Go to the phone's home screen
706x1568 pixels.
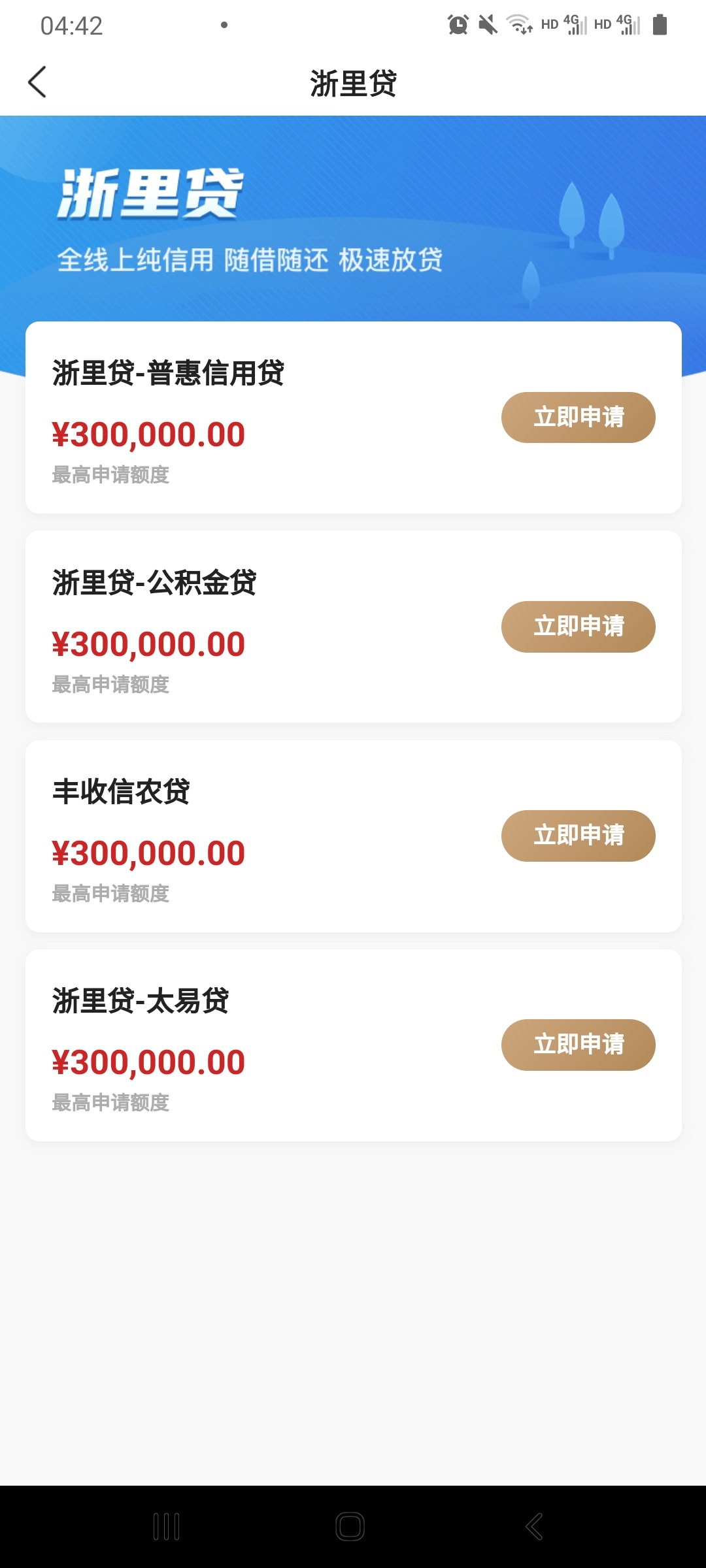[350, 1527]
